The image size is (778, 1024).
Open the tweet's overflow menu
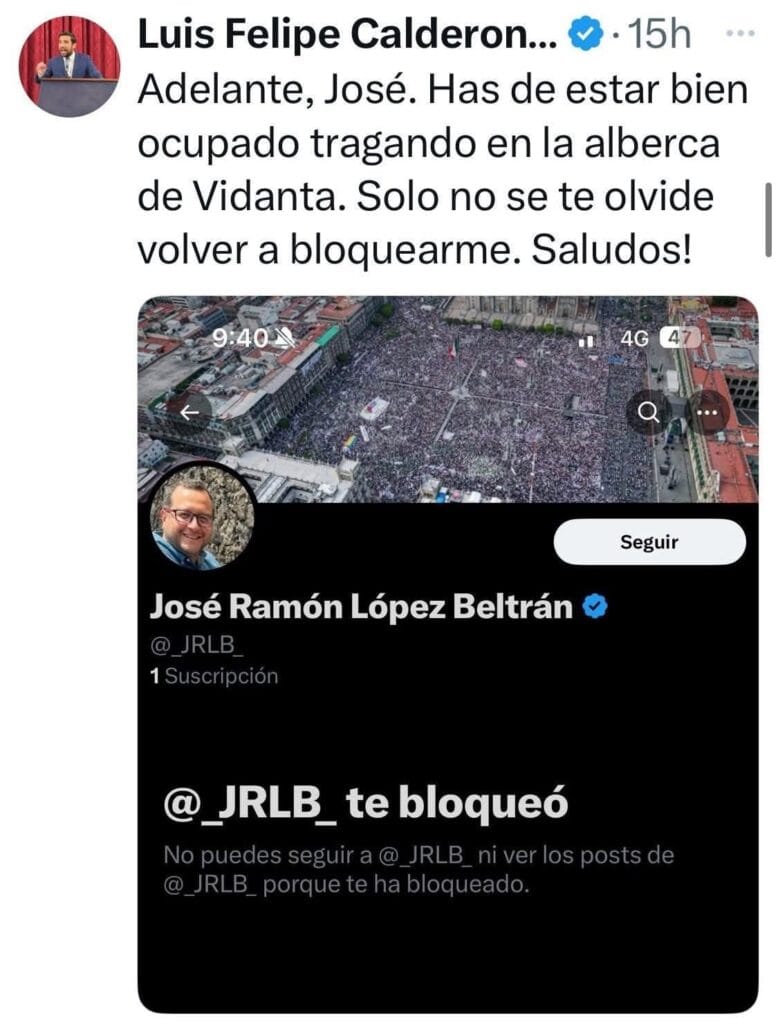tap(741, 33)
